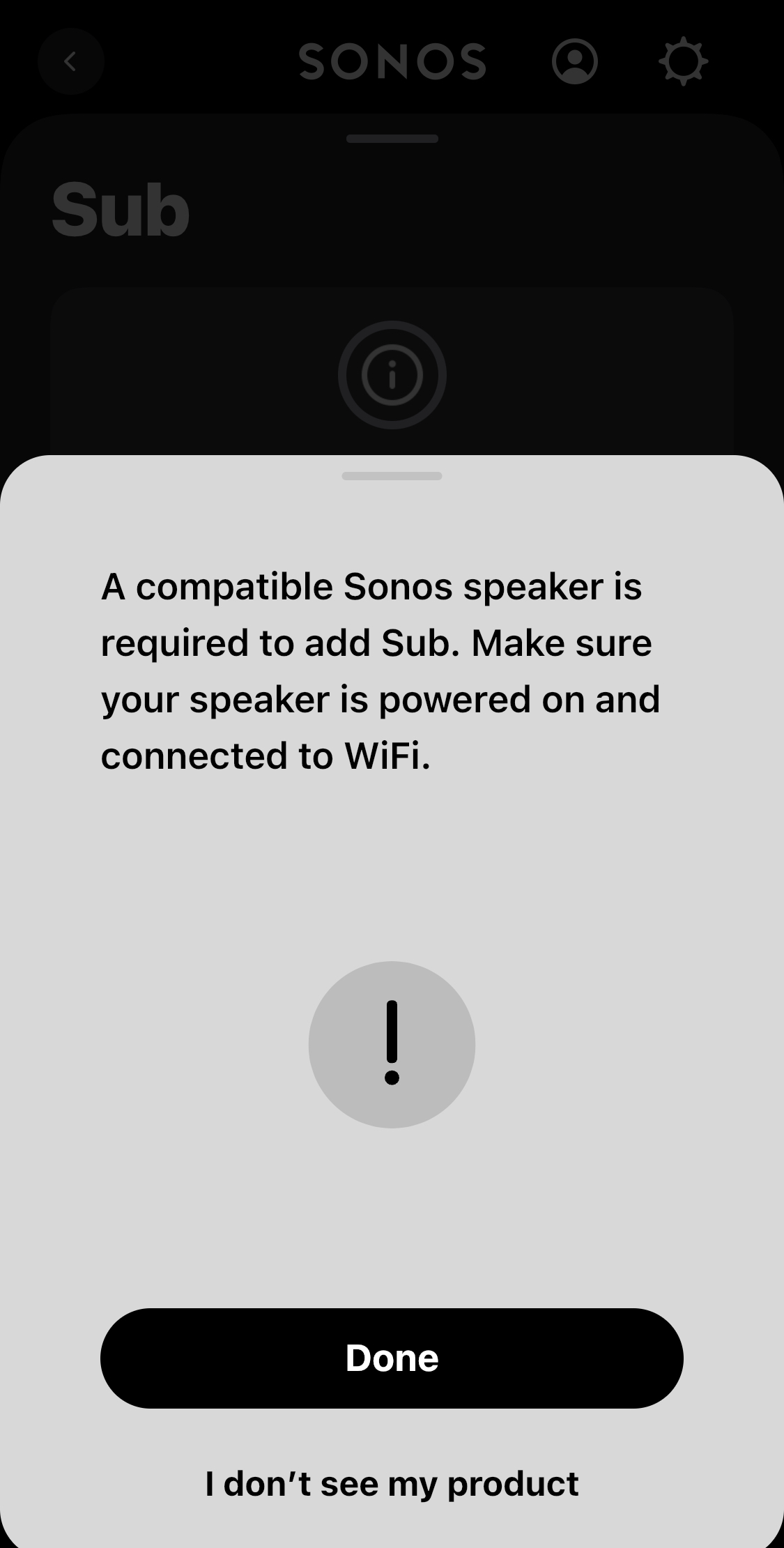
Task: Open the account profile icon
Action: (x=574, y=61)
